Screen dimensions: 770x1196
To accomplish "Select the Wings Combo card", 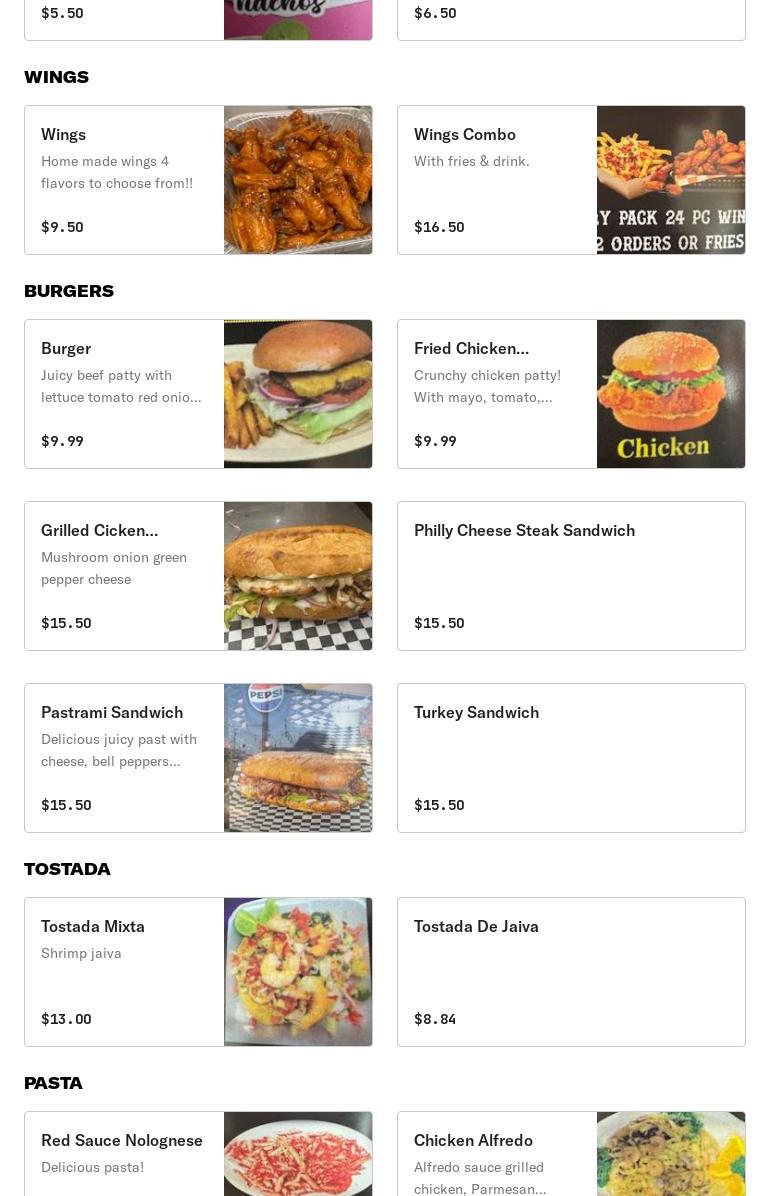I will (x=571, y=180).
